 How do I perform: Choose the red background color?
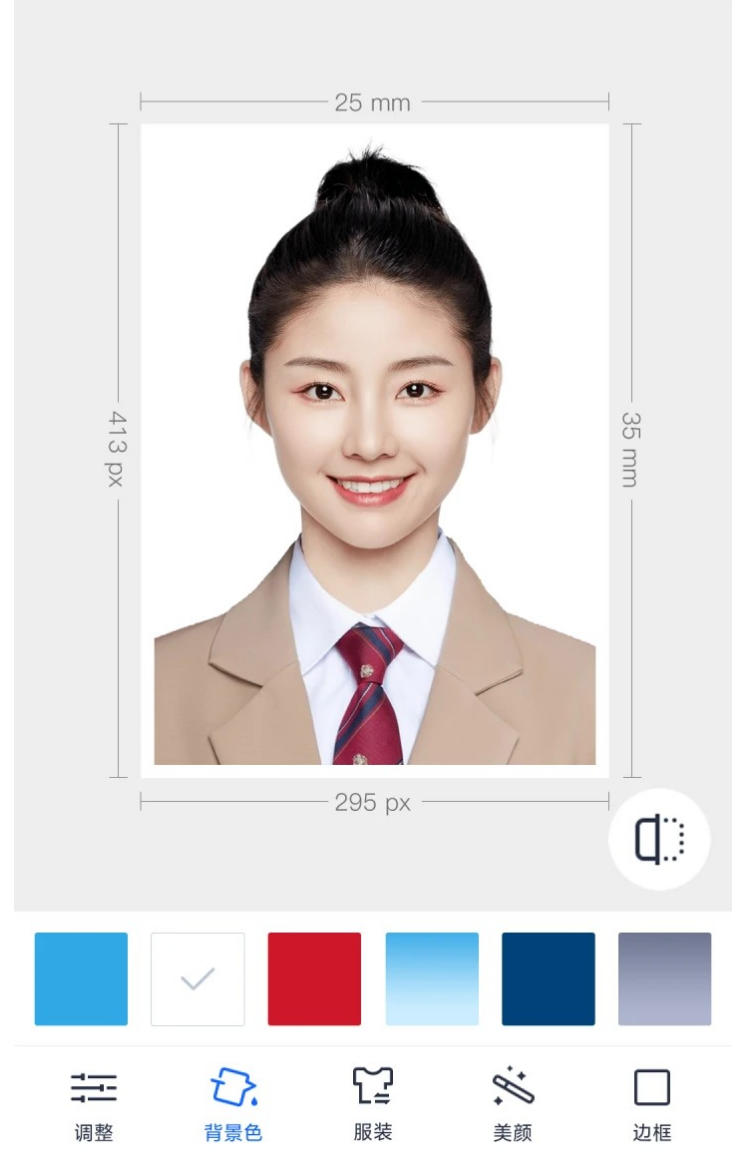click(x=314, y=979)
